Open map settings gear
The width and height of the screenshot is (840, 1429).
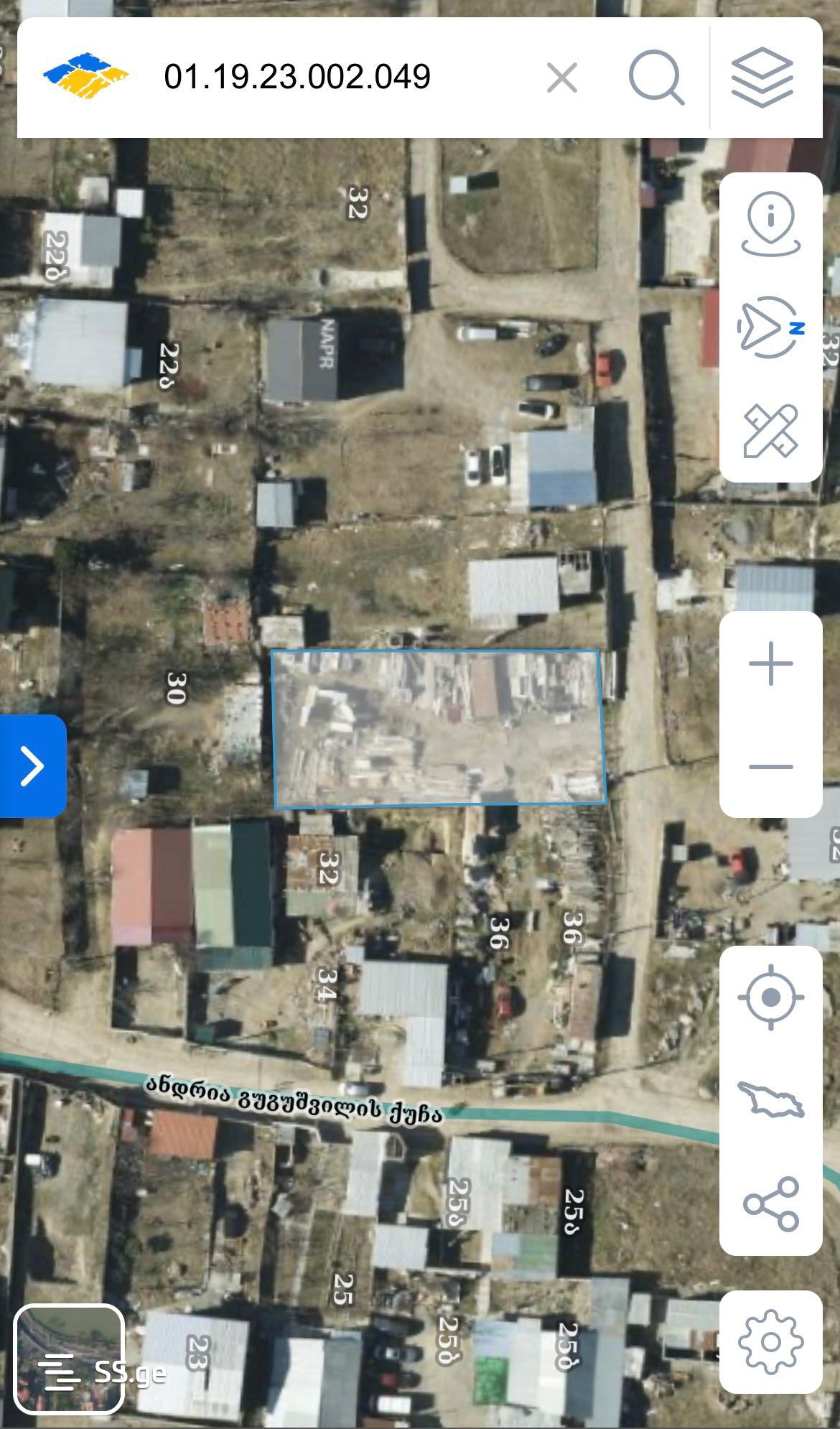770,1341
